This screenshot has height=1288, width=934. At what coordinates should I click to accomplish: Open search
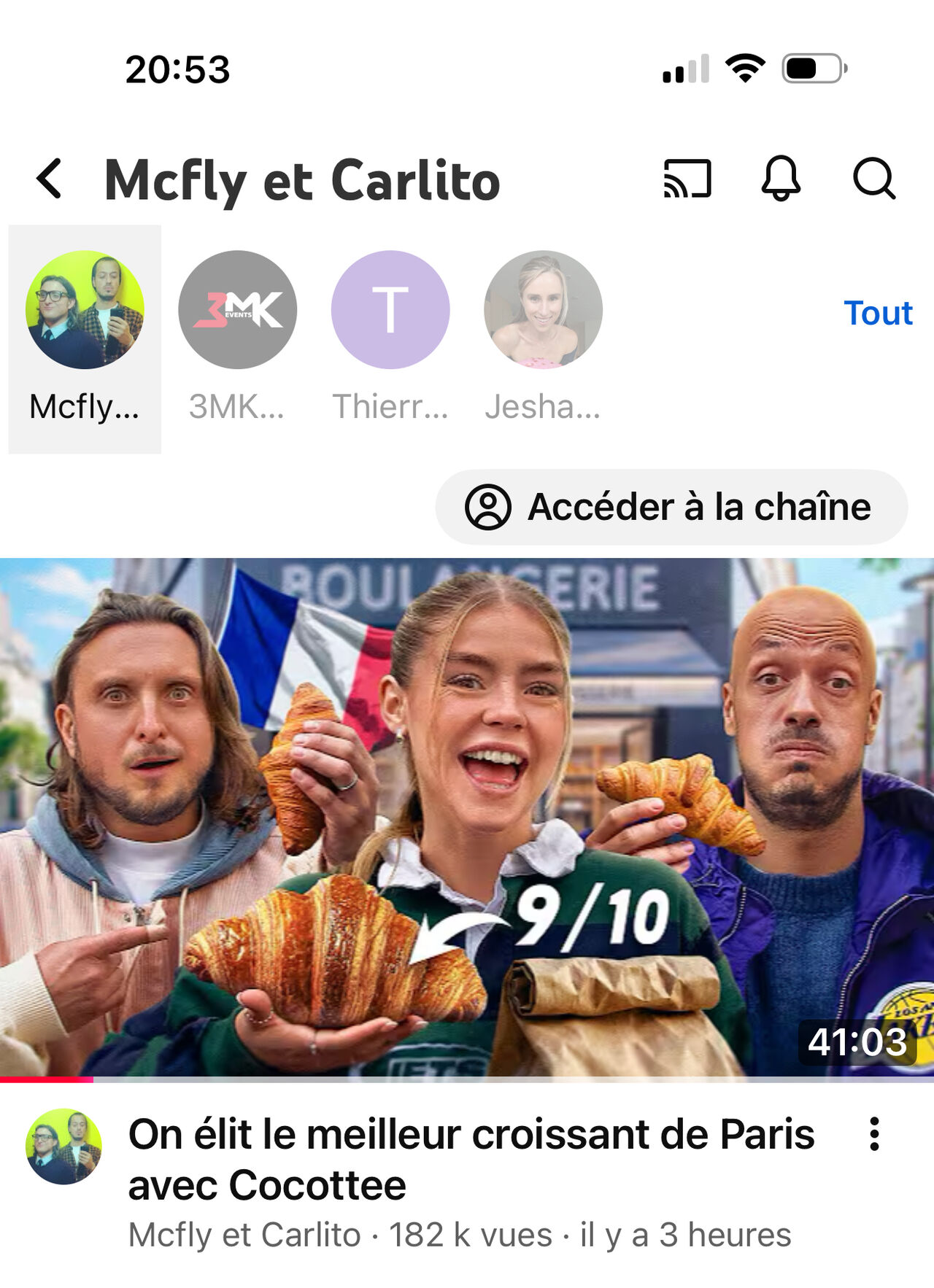[873, 179]
